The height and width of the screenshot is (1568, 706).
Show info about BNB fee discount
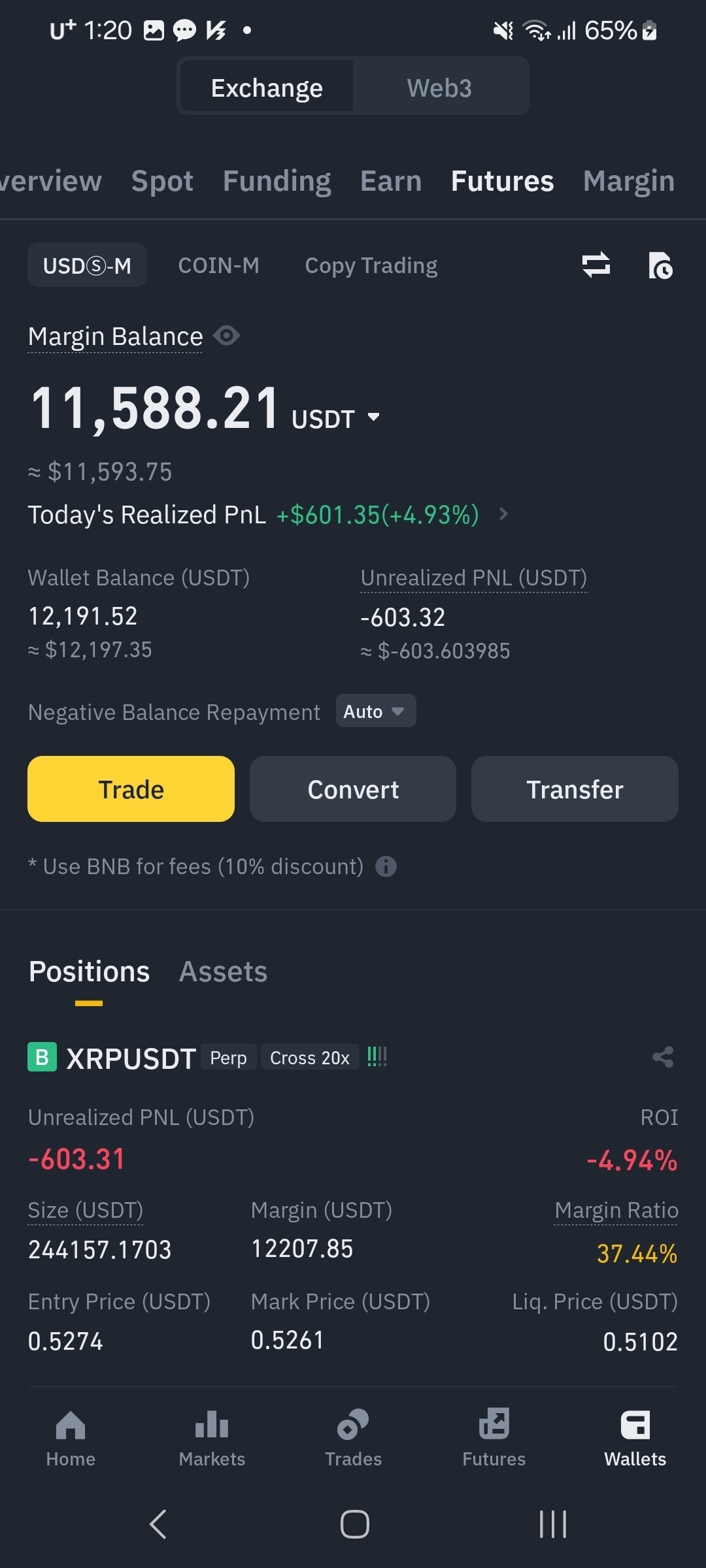click(386, 866)
